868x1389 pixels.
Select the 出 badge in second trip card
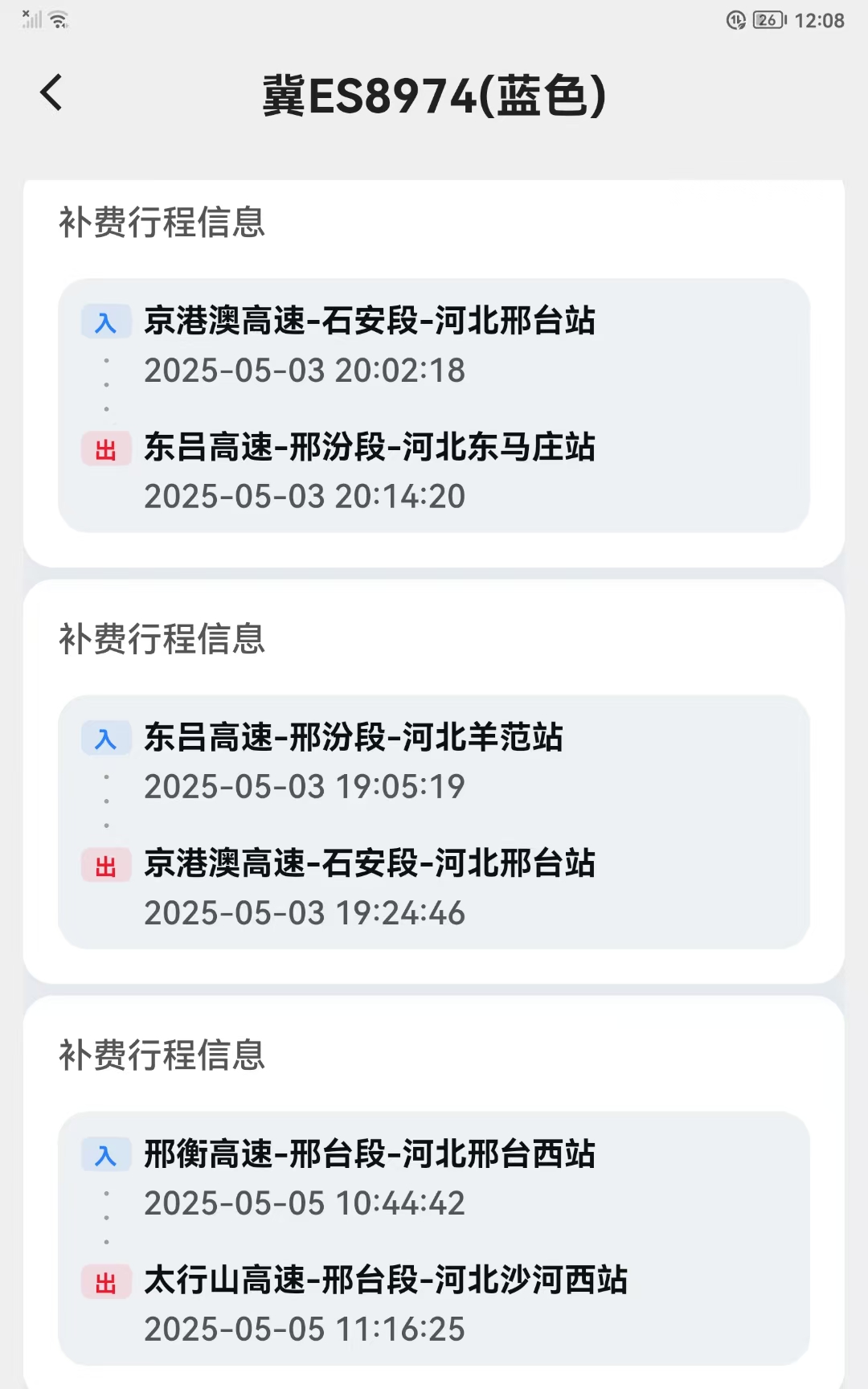point(106,866)
